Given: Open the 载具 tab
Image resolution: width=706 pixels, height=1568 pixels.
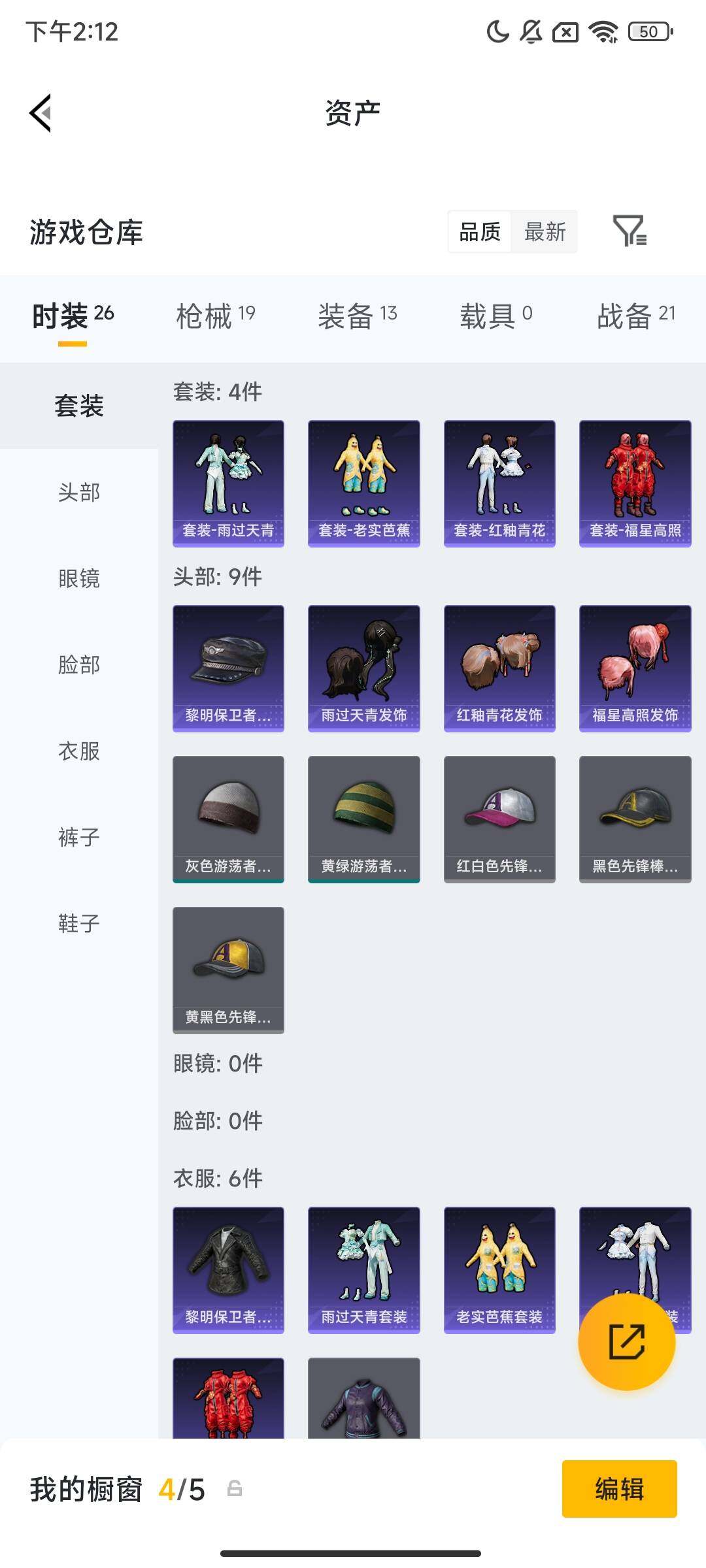Looking at the screenshot, I should (x=496, y=316).
